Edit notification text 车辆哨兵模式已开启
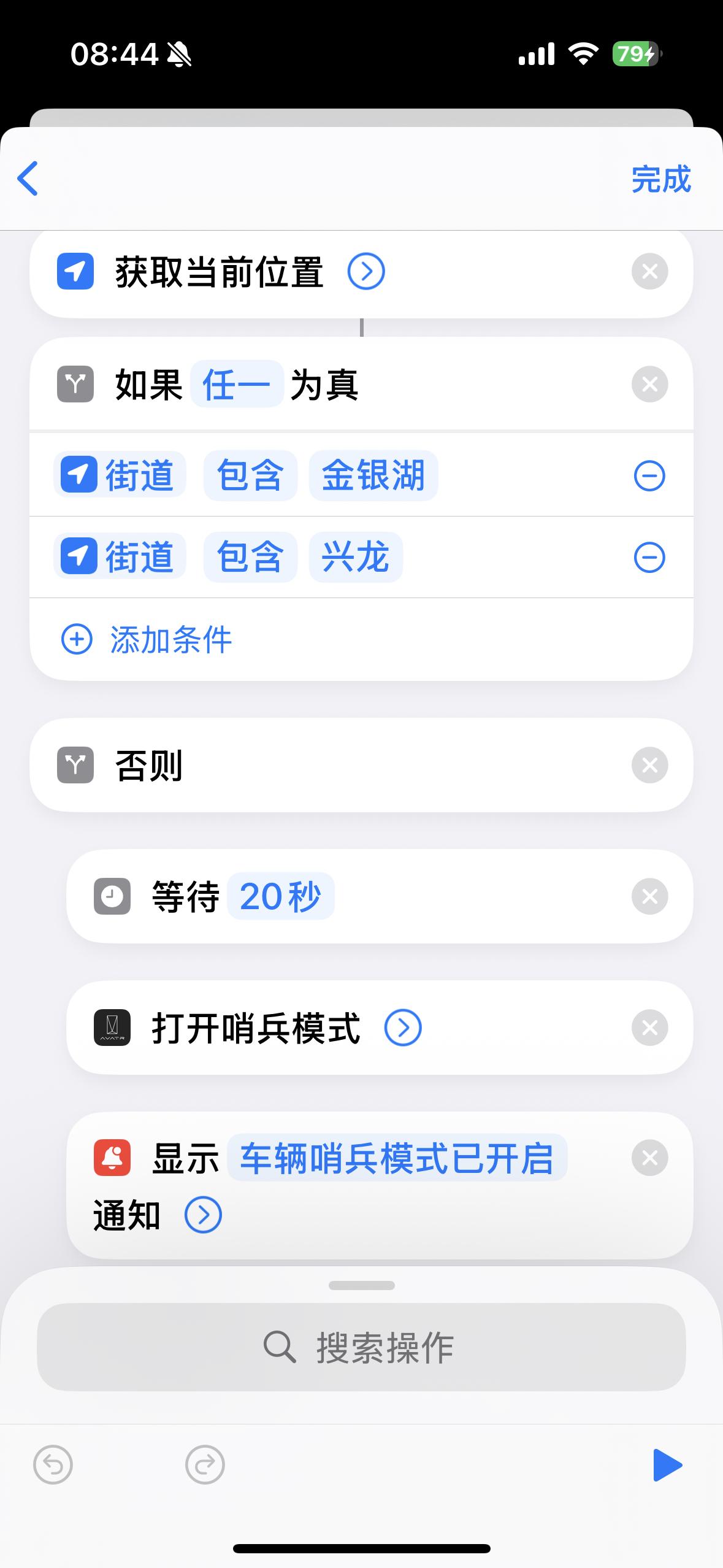The height and width of the screenshot is (1568, 723). point(397,1158)
